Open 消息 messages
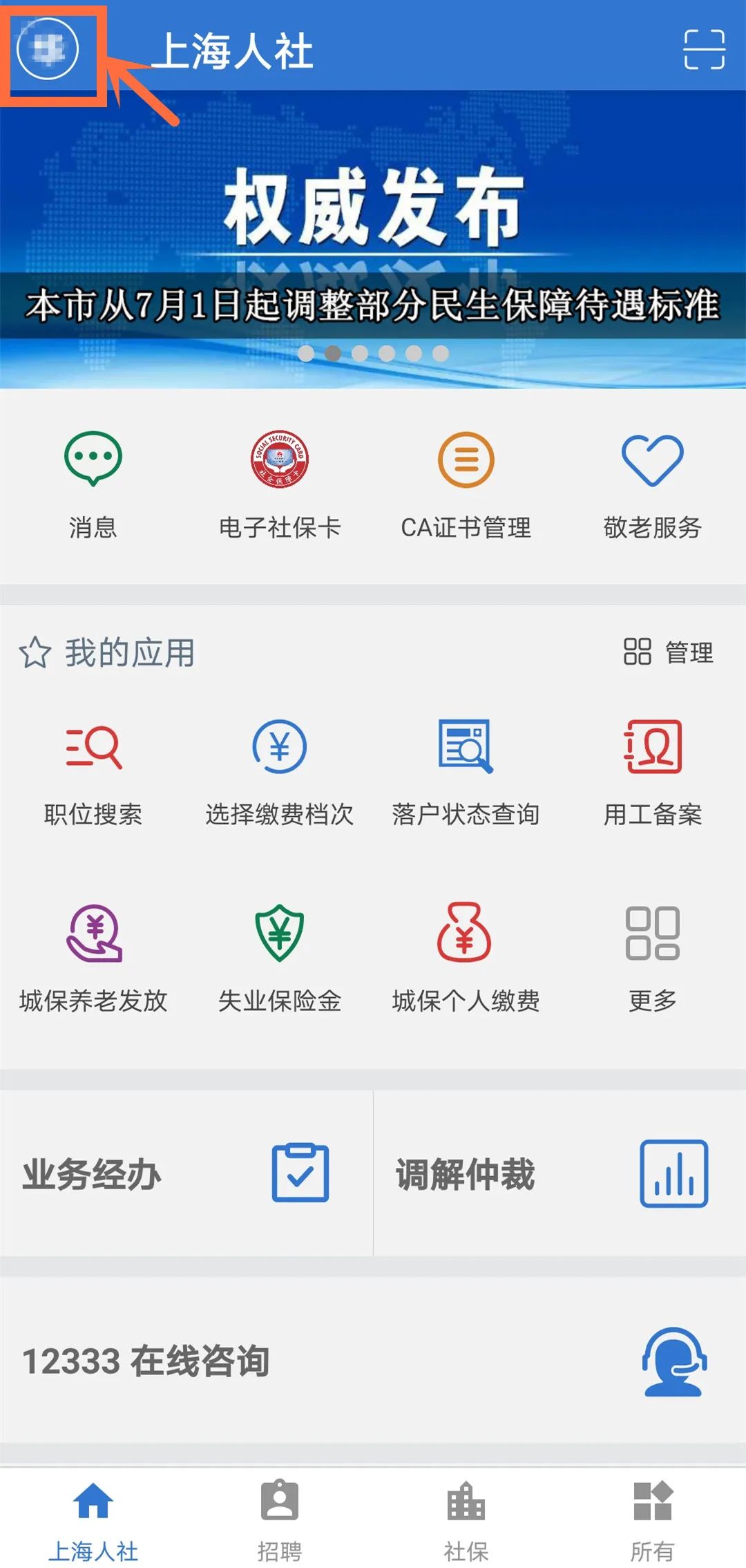The width and height of the screenshot is (746, 1568). click(x=93, y=485)
